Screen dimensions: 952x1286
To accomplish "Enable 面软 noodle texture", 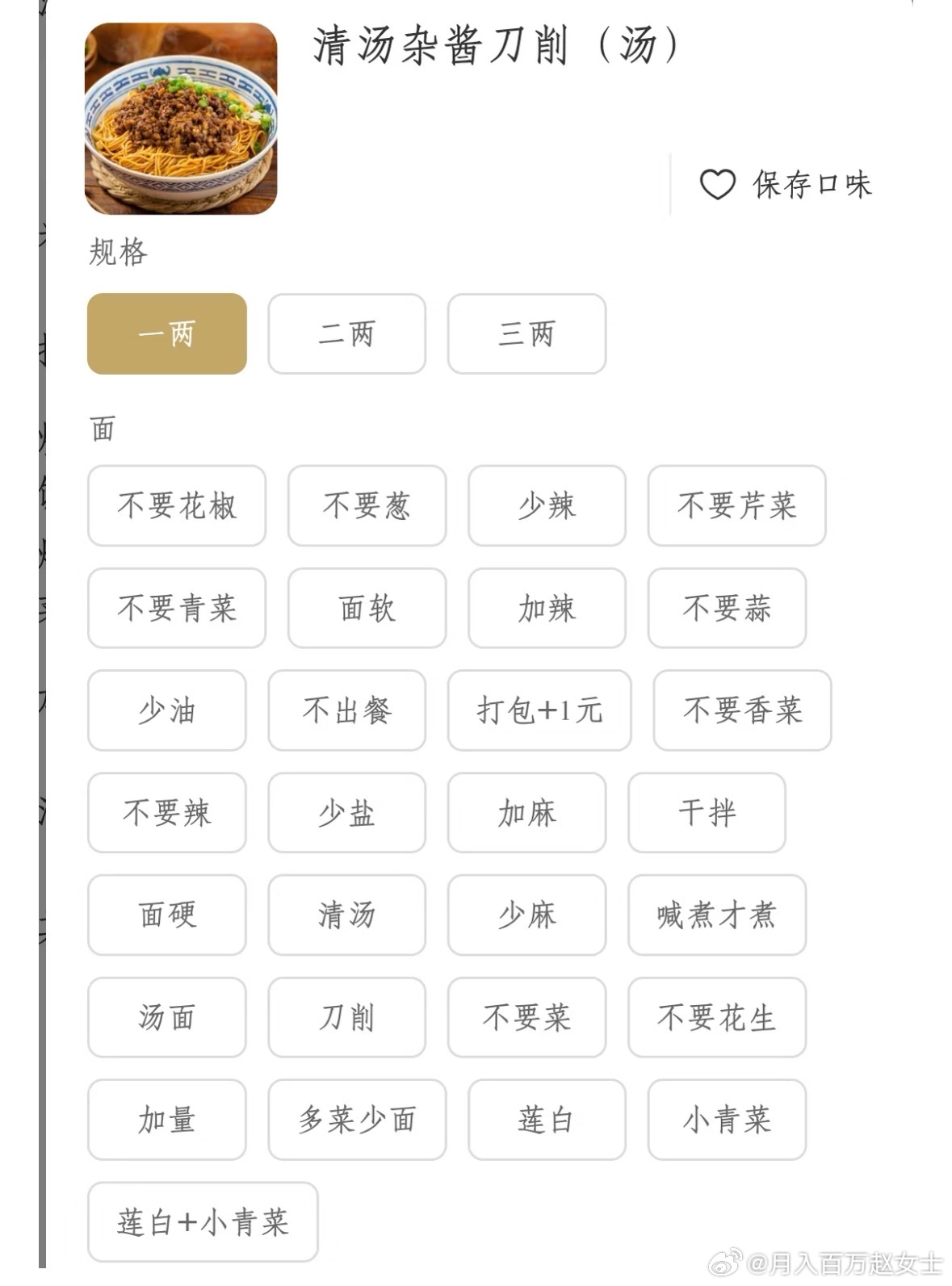I will click(x=366, y=609).
